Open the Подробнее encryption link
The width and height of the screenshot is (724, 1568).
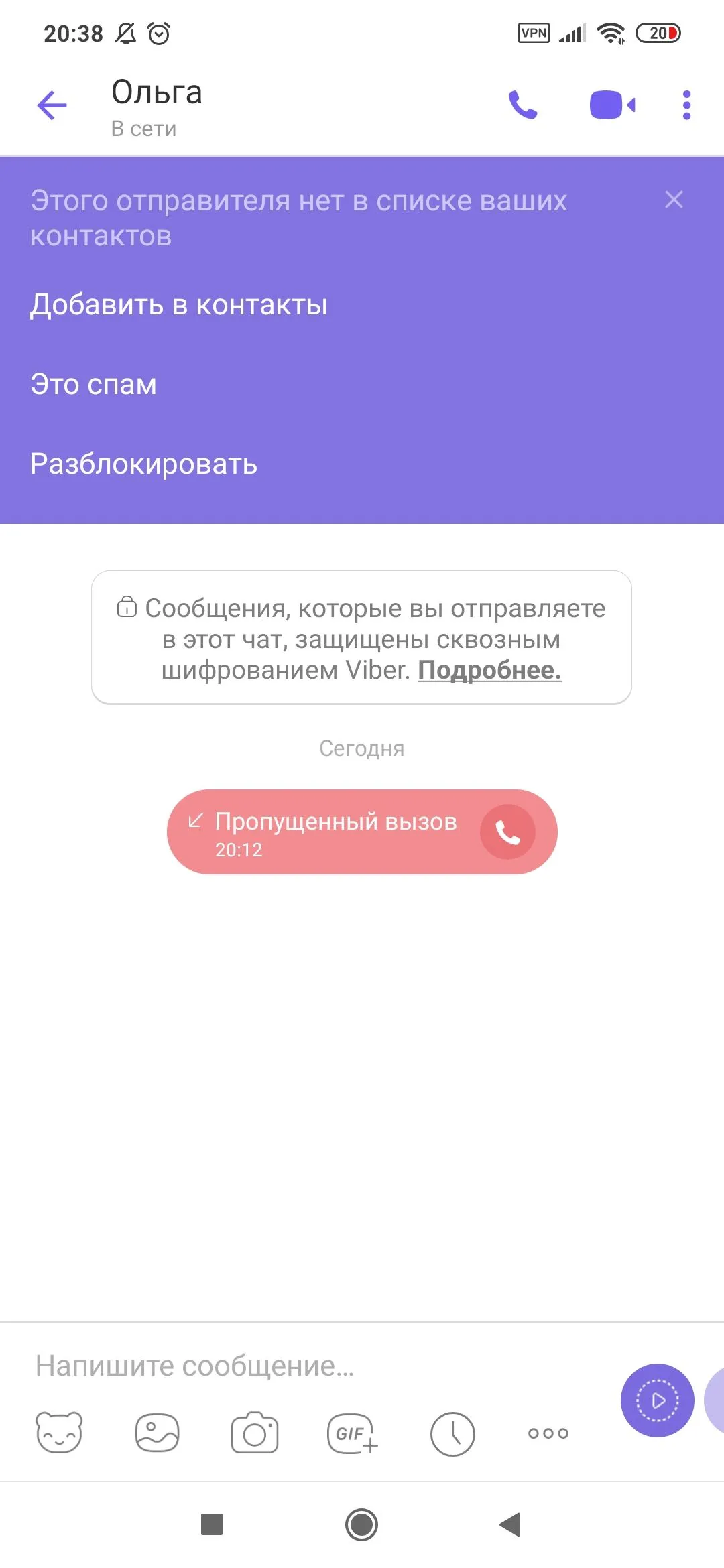tap(489, 670)
